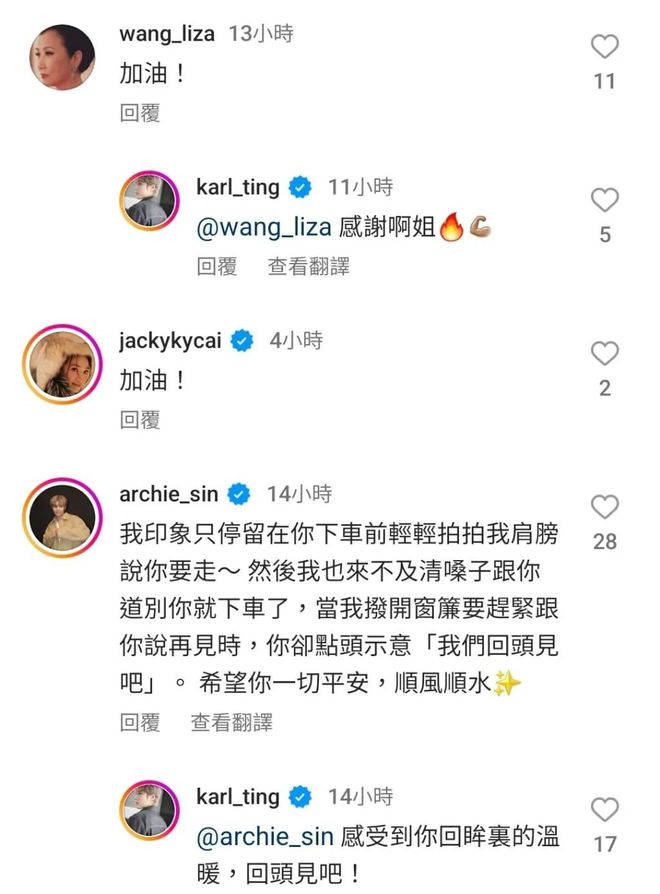The width and height of the screenshot is (660, 894).
Task: Reply to archie_sin's comment
Action: [140, 722]
